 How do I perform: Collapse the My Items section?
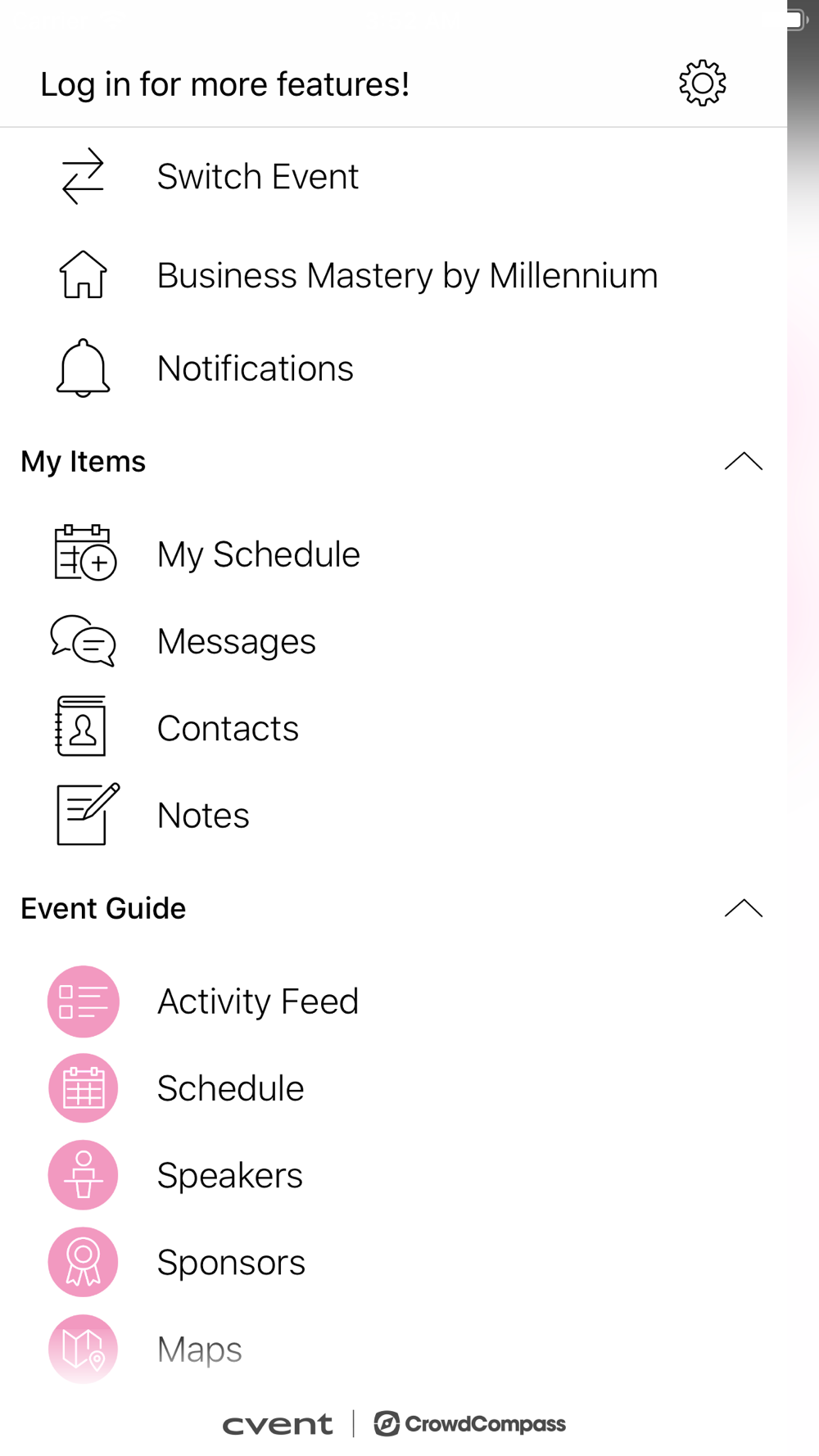(743, 462)
